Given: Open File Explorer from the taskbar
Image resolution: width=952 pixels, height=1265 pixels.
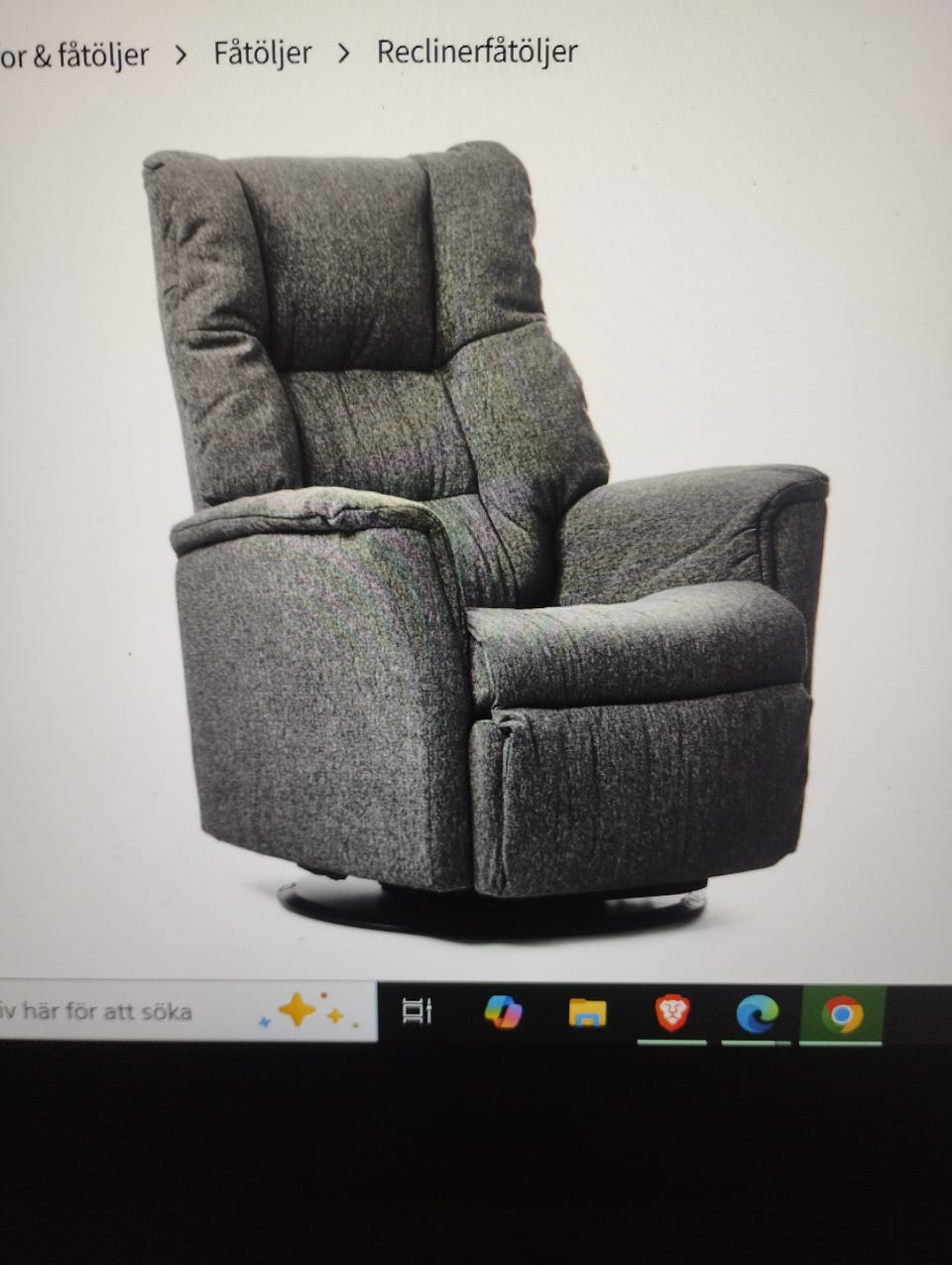Looking at the screenshot, I should [x=587, y=1013].
